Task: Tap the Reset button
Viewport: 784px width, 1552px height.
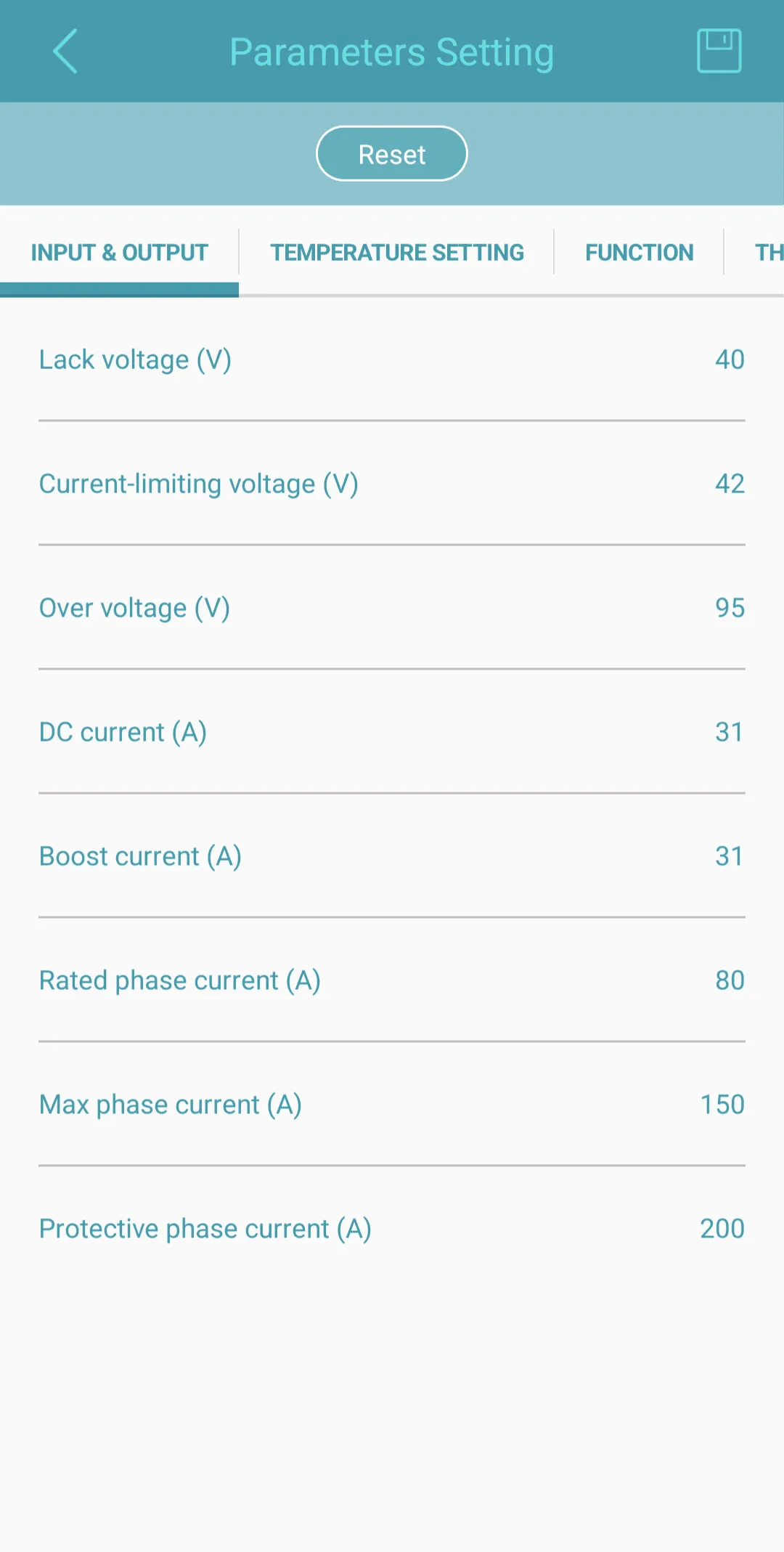Action: coord(392,154)
